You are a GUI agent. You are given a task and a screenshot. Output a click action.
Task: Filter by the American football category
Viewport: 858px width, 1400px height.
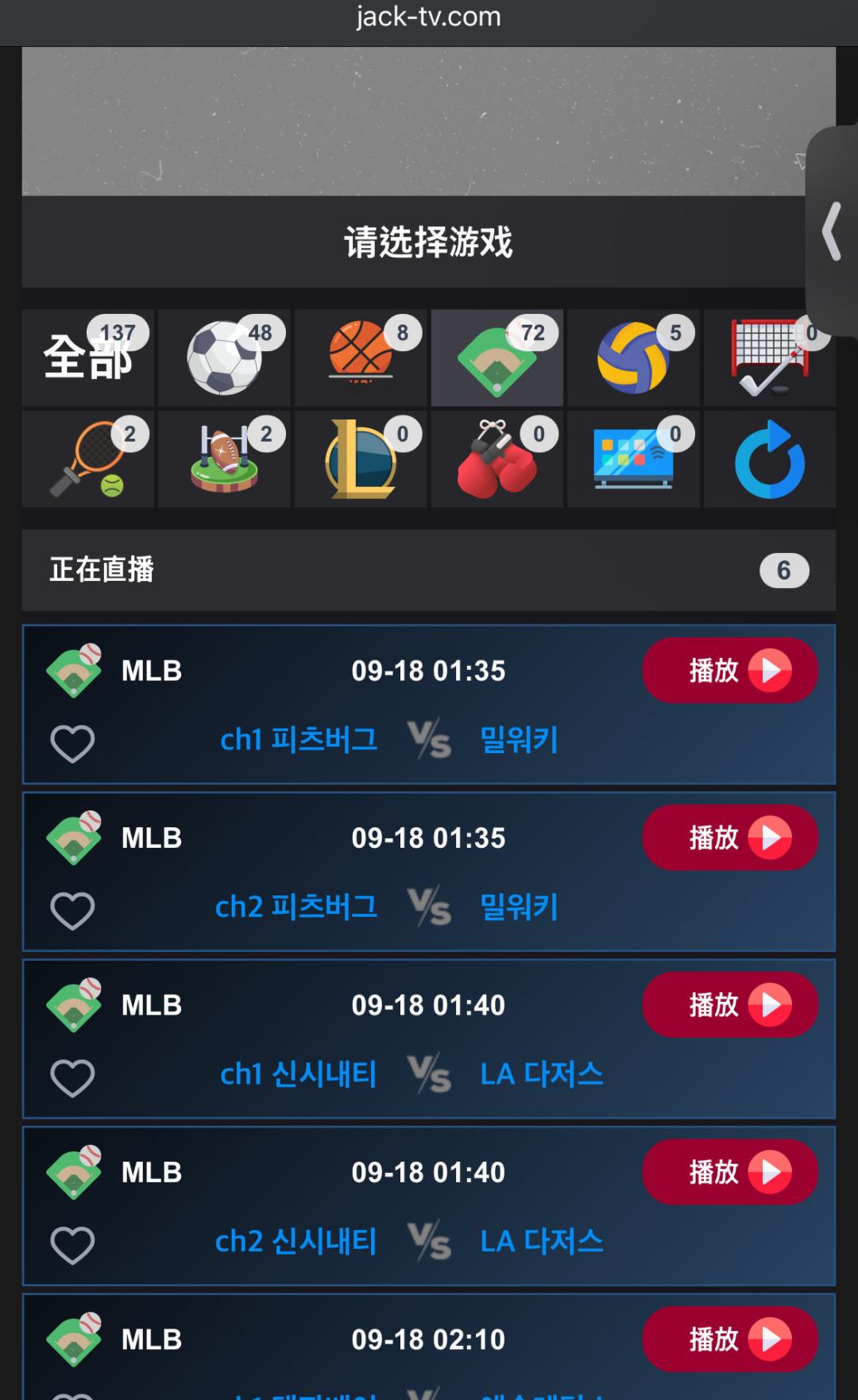point(224,459)
